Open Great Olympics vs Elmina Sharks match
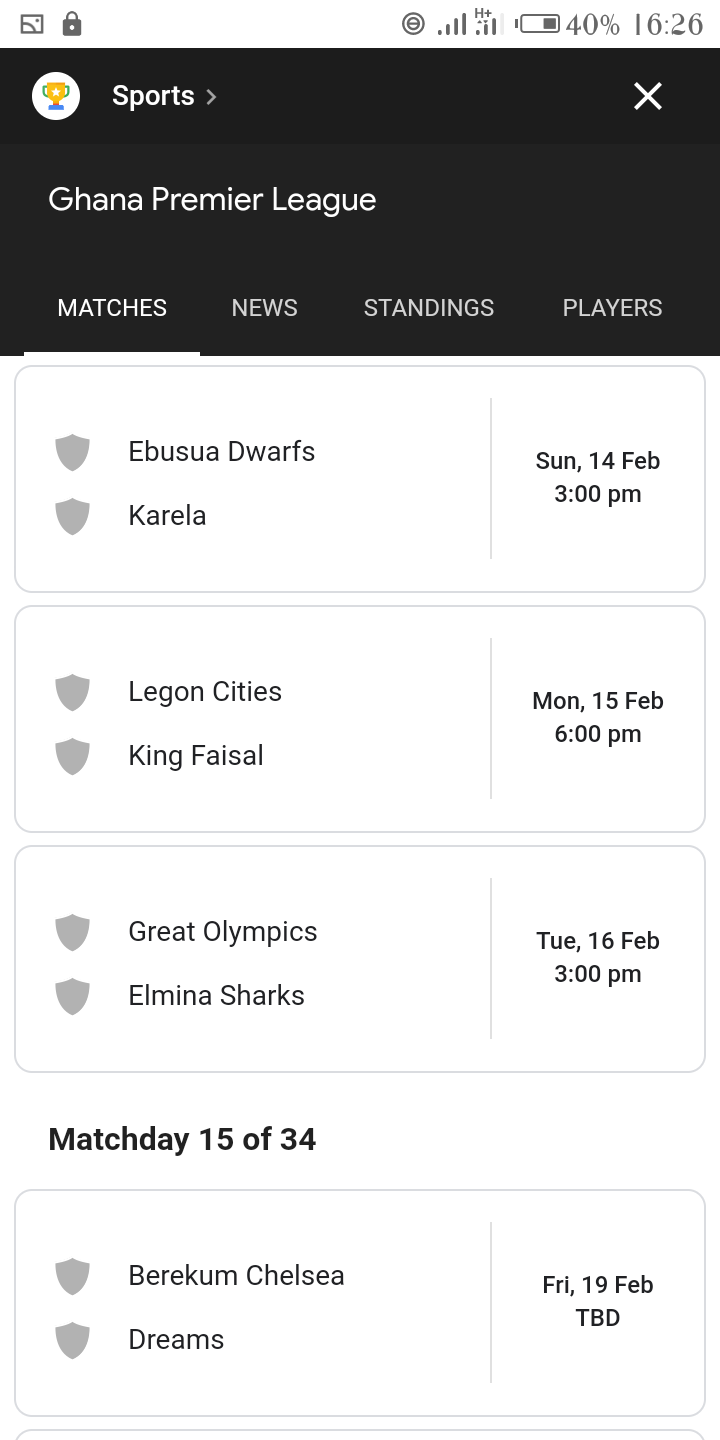Image resolution: width=720 pixels, height=1440 pixels. 360,959
